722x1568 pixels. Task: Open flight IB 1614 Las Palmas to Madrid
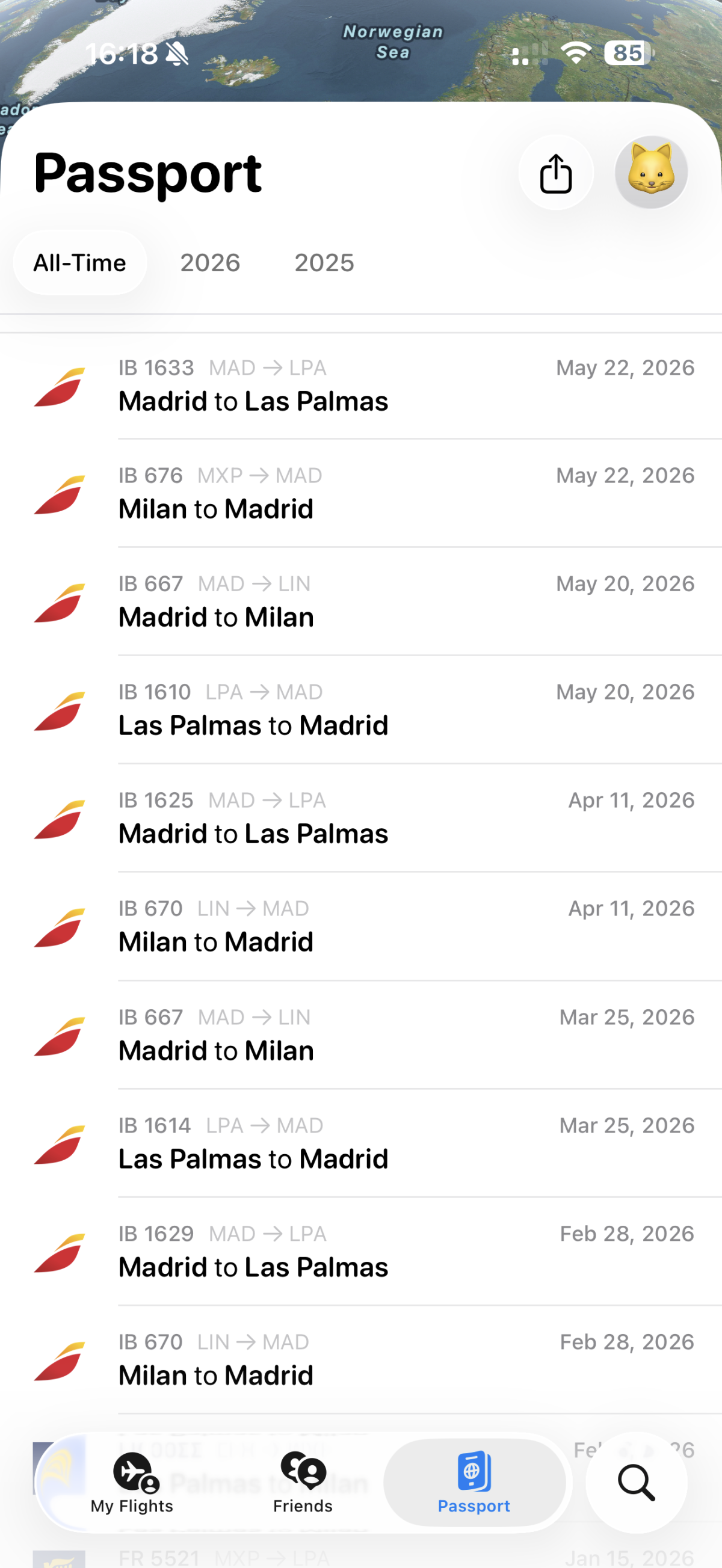[361, 1143]
